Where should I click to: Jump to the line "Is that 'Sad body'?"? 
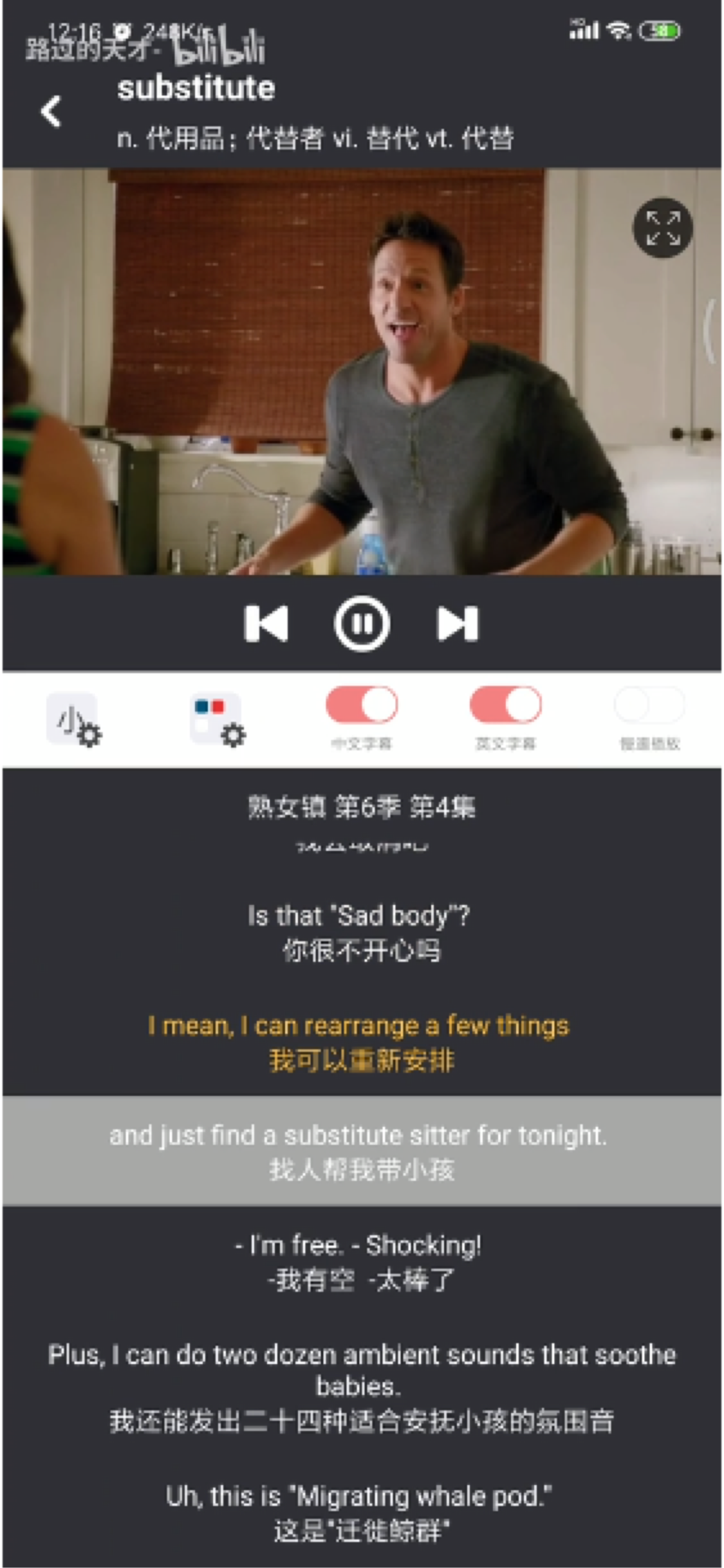point(360,932)
